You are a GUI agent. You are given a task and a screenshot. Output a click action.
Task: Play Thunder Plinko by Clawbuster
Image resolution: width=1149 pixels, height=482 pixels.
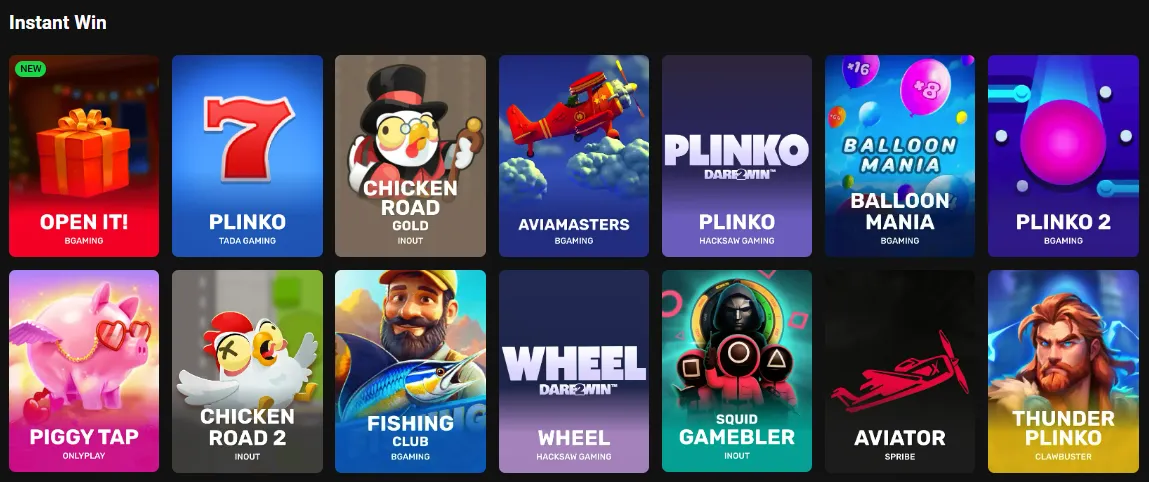1063,371
